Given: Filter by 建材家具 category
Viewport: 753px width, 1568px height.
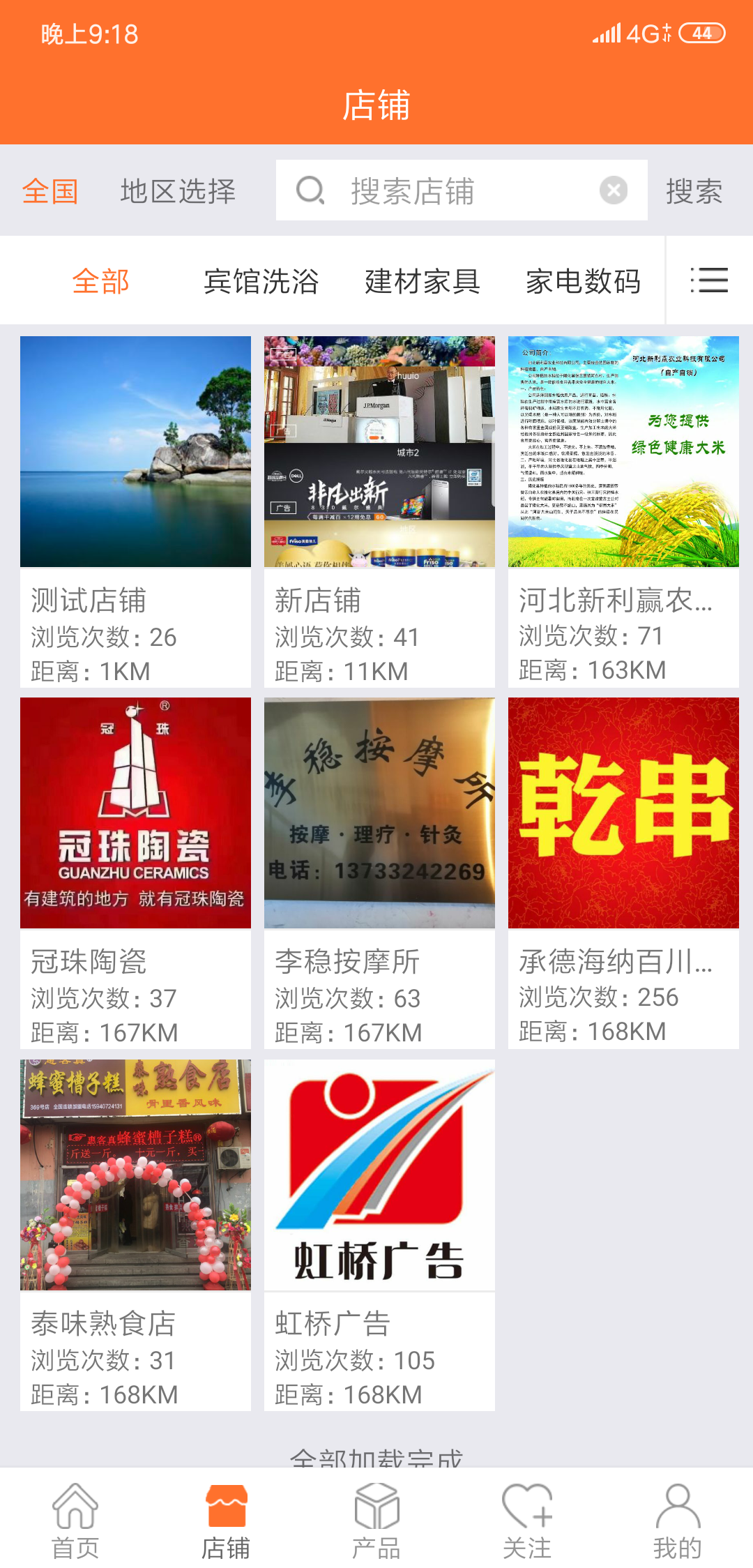Looking at the screenshot, I should coord(422,282).
